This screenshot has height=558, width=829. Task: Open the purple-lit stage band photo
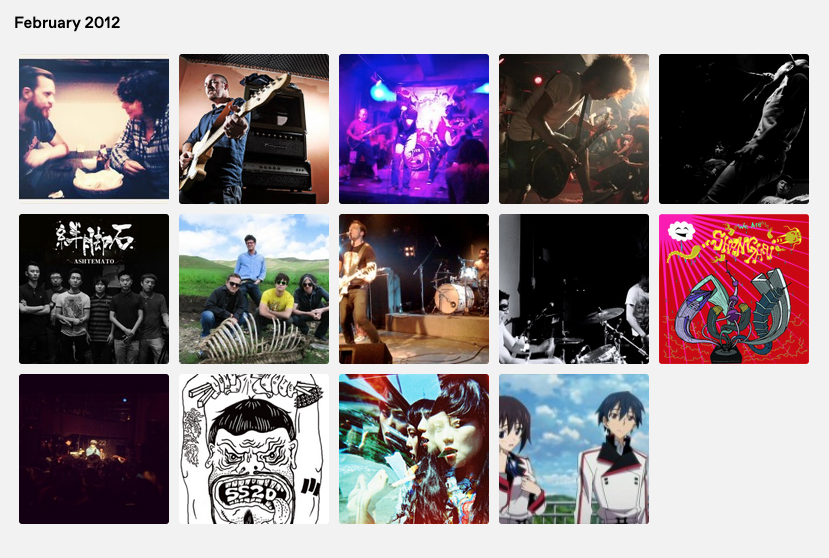(414, 129)
